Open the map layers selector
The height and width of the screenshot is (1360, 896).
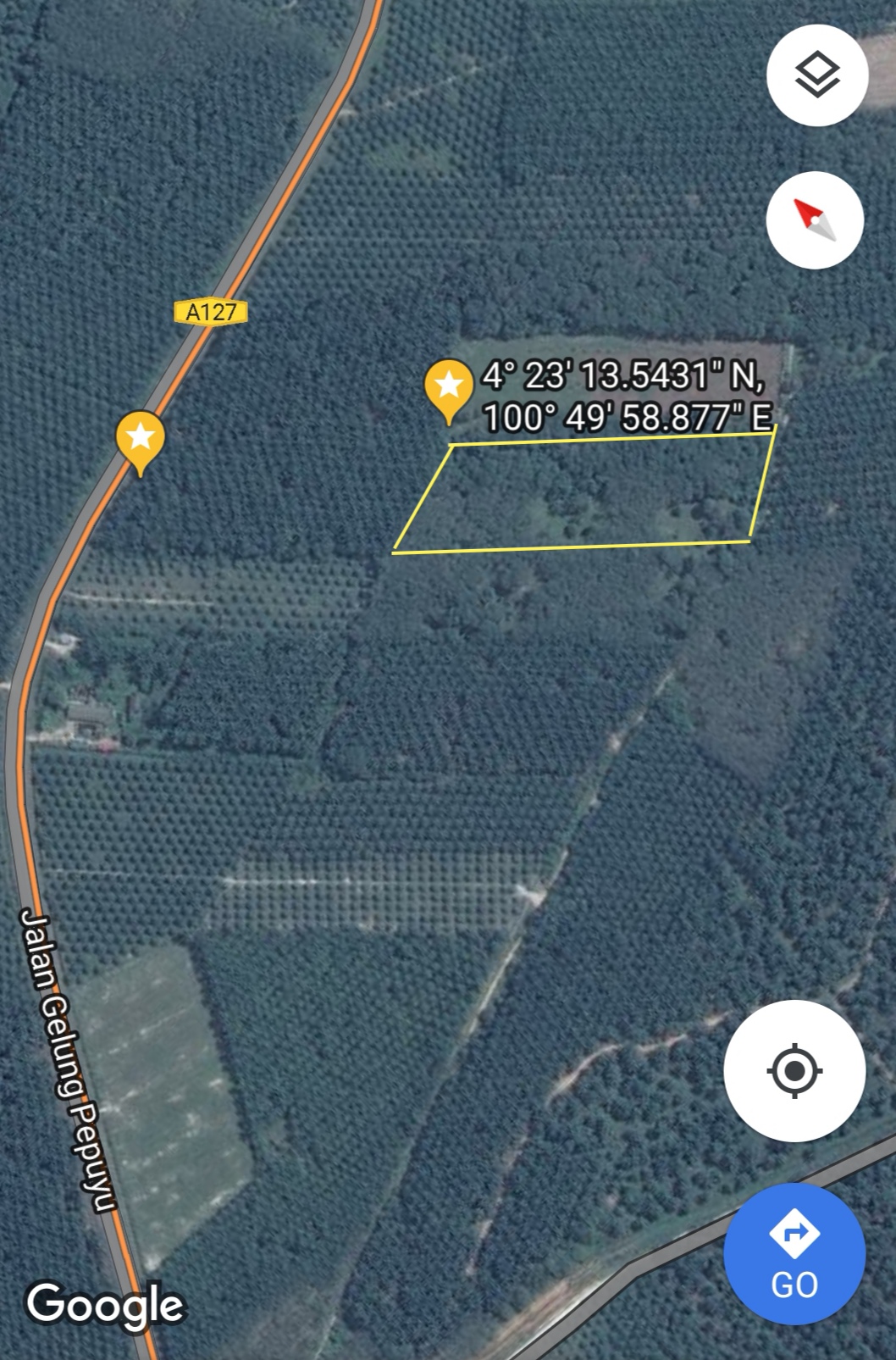pyautogui.click(x=817, y=75)
